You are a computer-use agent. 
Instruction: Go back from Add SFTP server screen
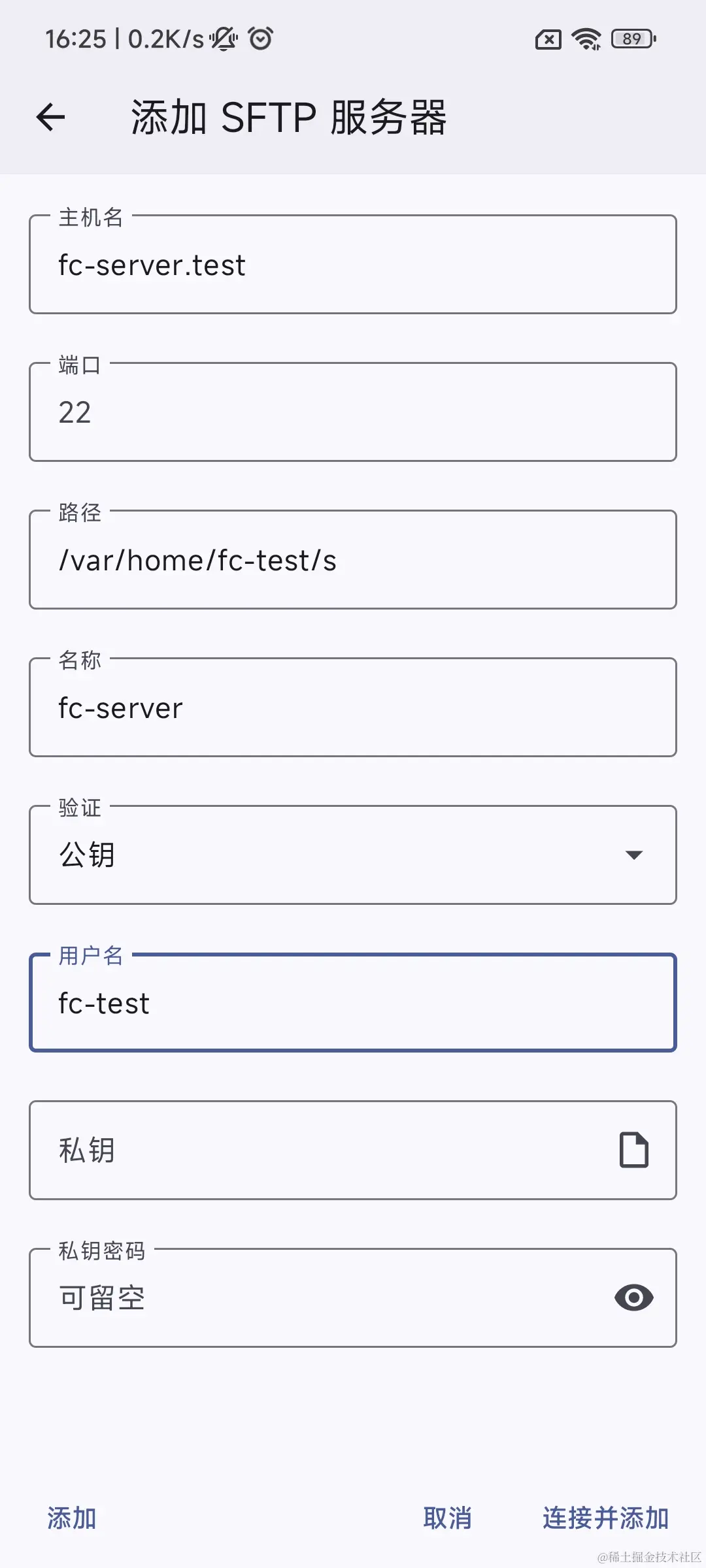50,118
